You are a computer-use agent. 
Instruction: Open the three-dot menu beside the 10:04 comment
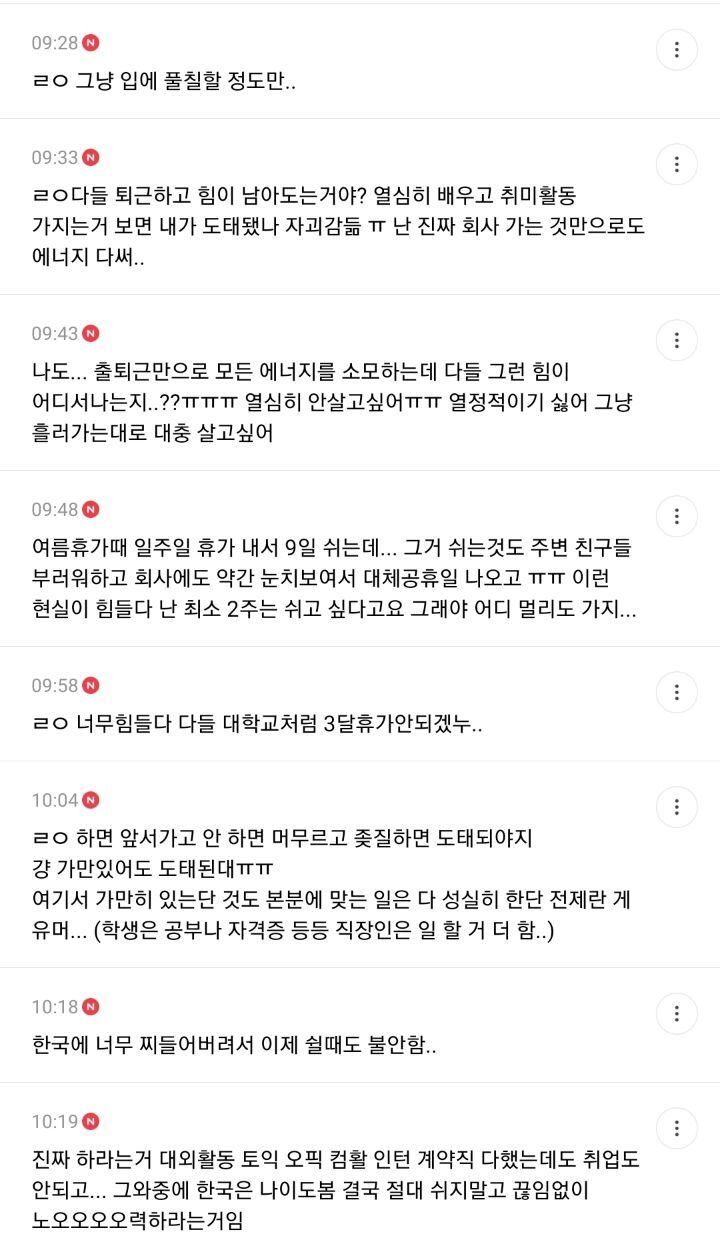pos(678,807)
